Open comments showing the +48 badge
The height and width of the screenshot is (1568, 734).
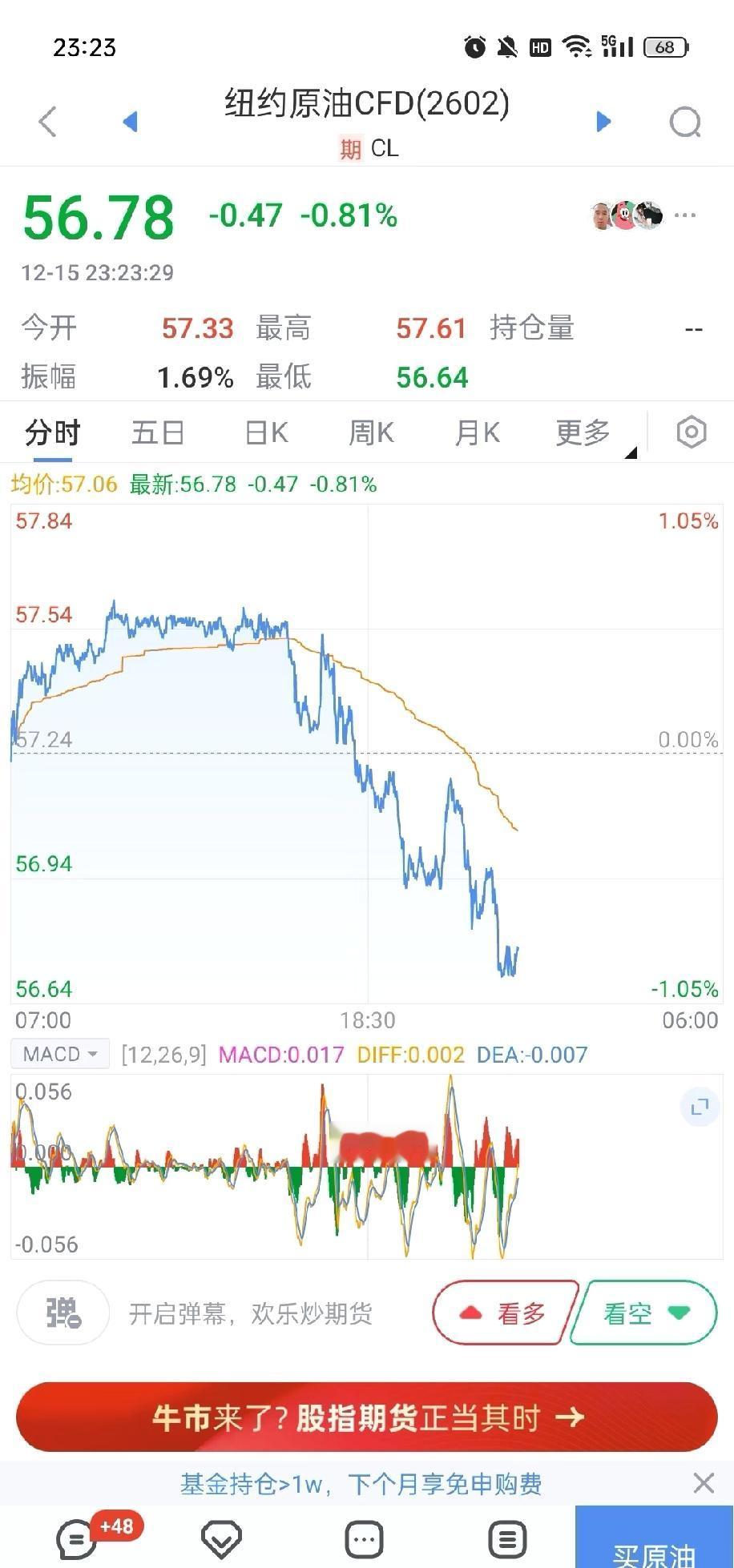tap(76, 1538)
